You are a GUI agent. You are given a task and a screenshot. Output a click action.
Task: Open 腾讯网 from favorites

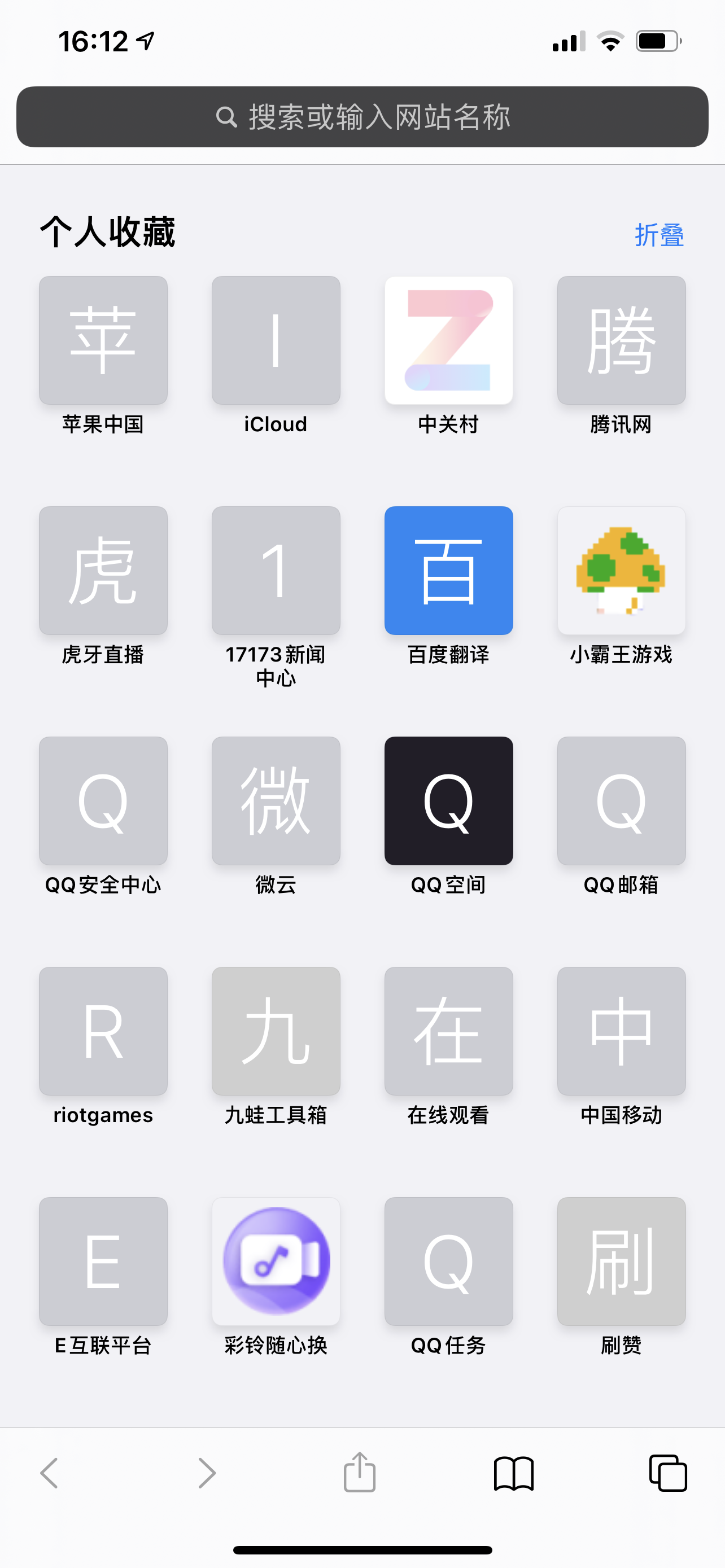(621, 341)
